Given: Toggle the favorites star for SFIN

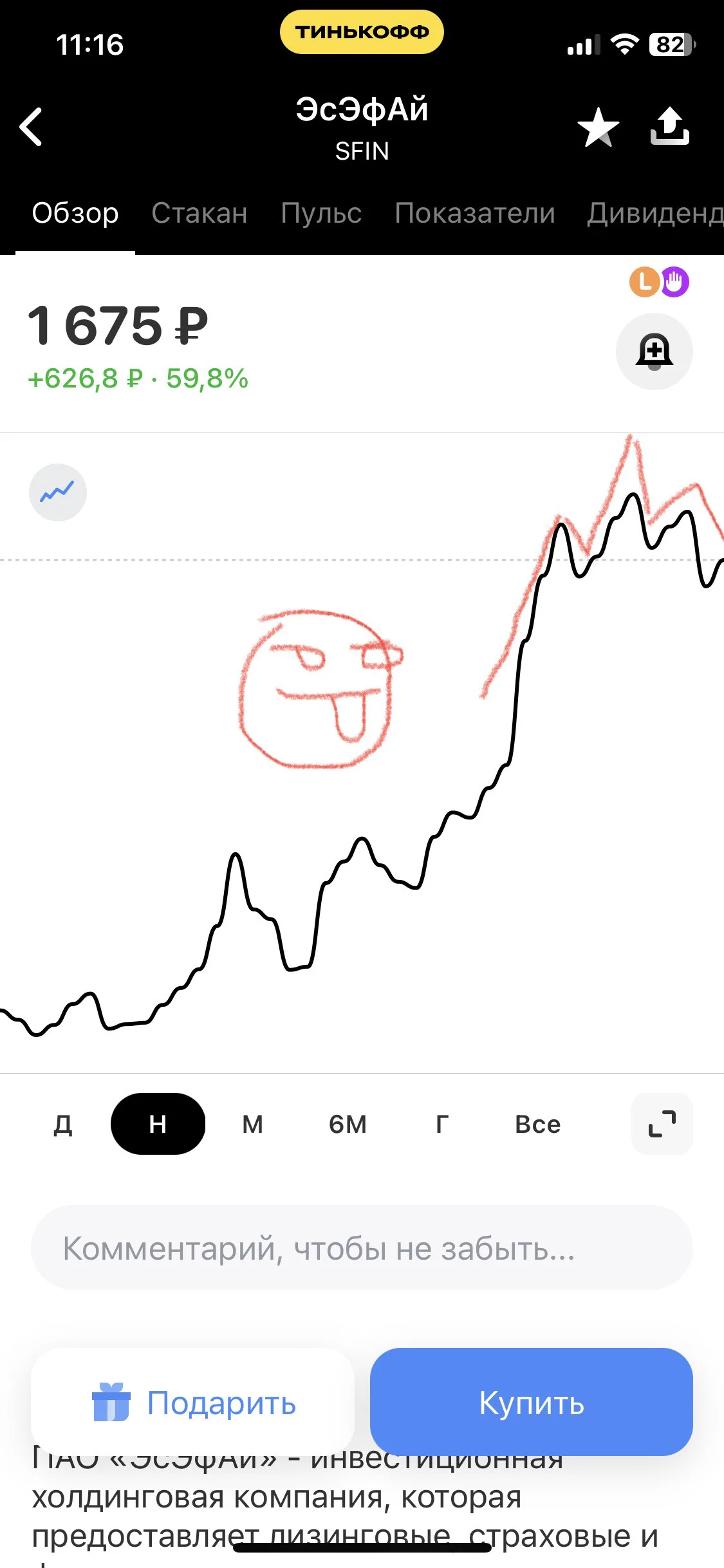Looking at the screenshot, I should [599, 127].
